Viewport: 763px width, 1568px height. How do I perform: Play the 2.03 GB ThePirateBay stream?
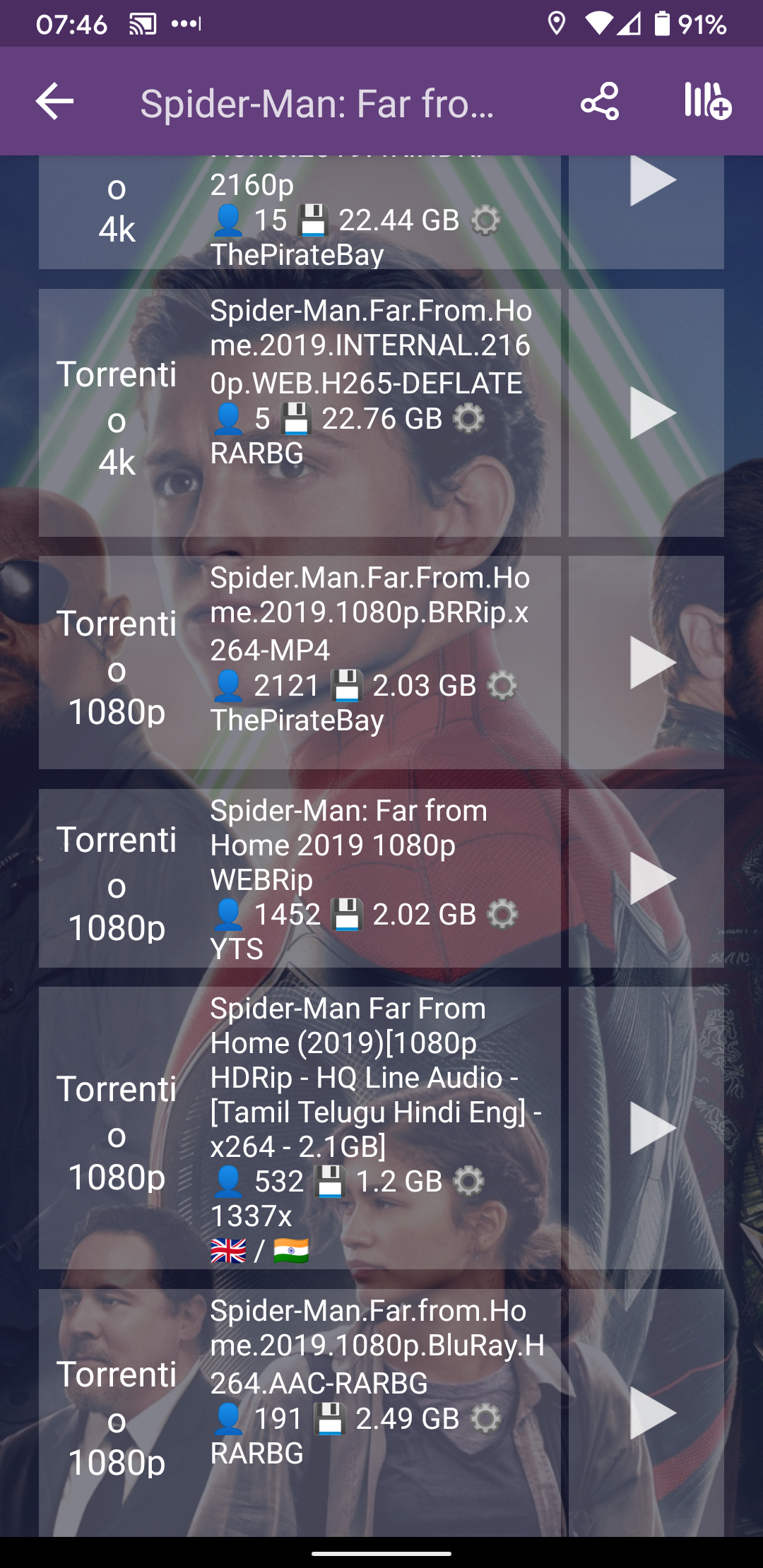(646, 663)
